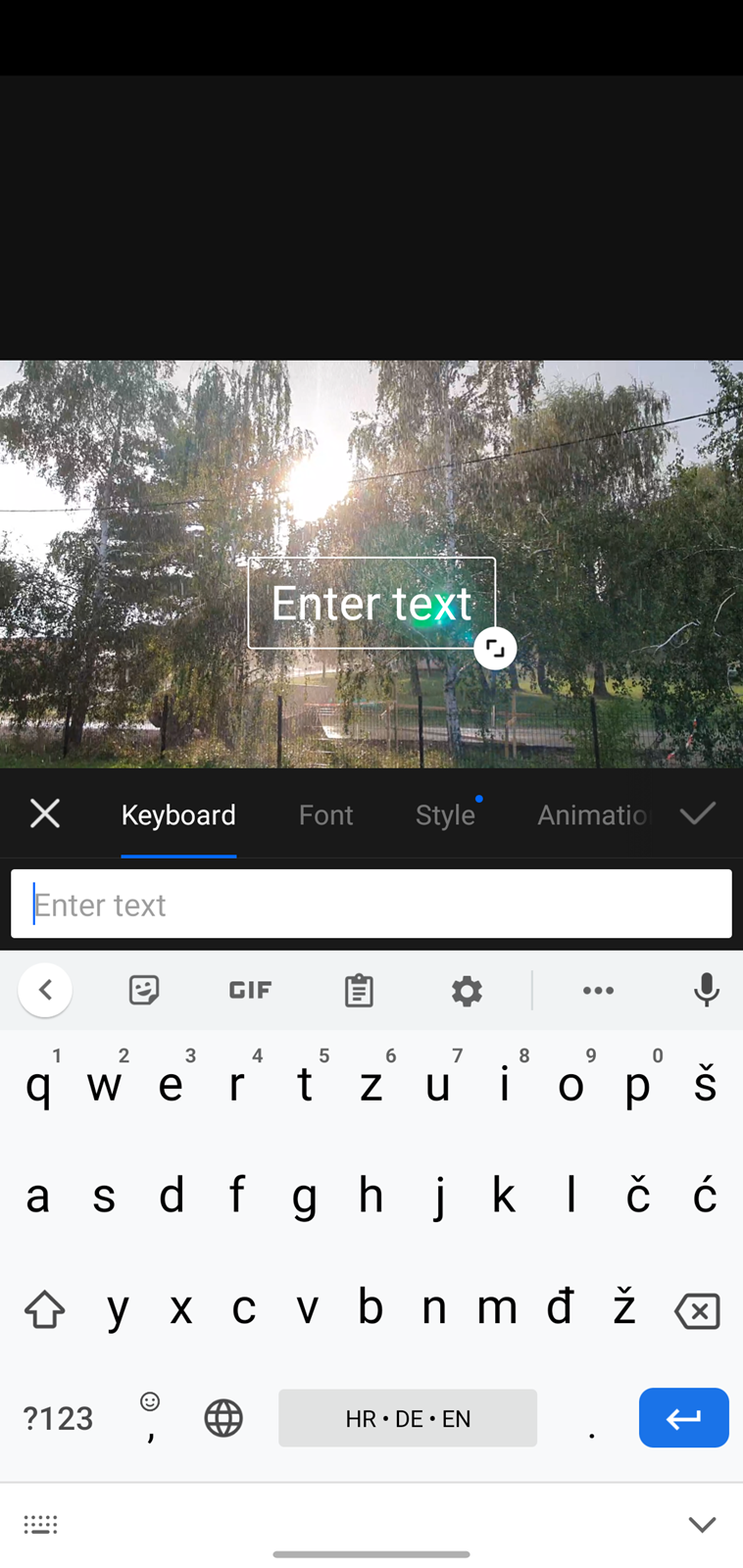
Task: Hide the keyboard with the down chevron
Action: point(703,1524)
